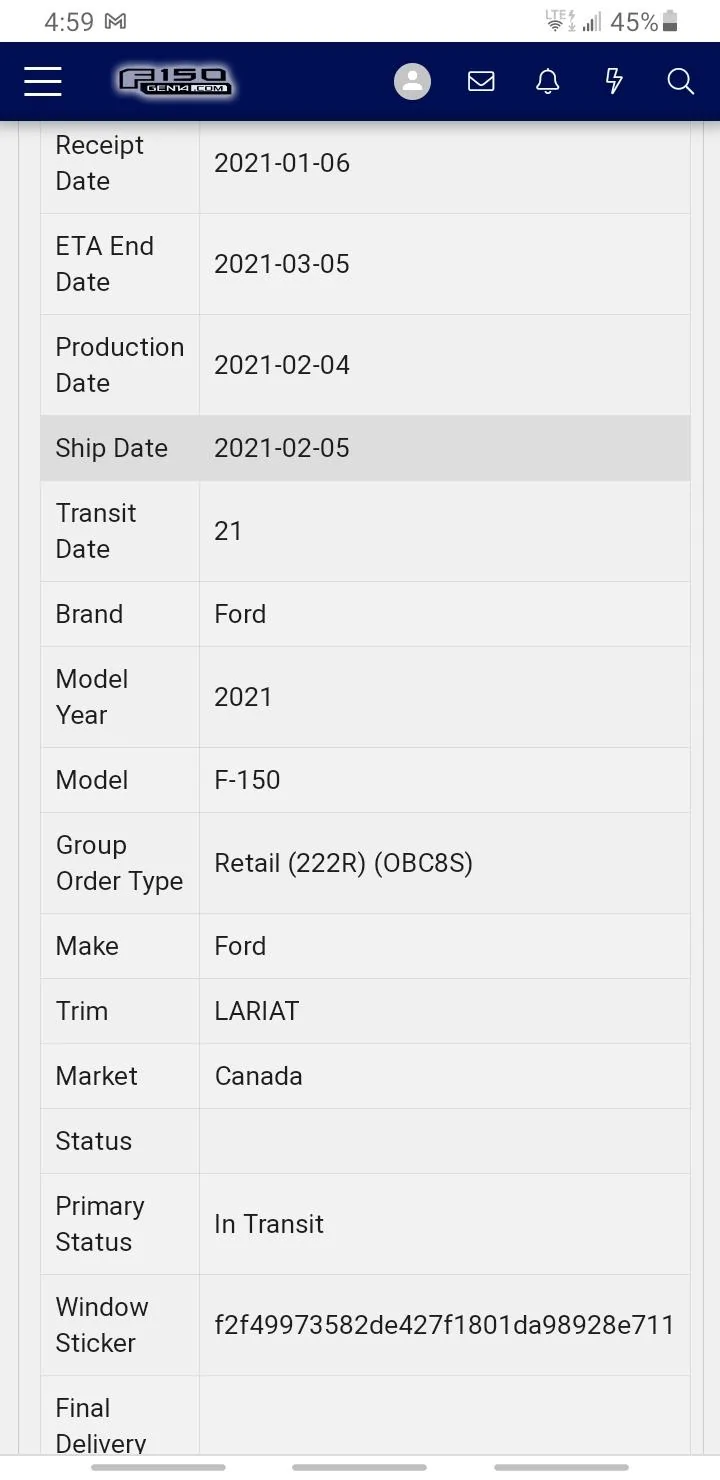Tap the Canada market value

click(258, 1076)
